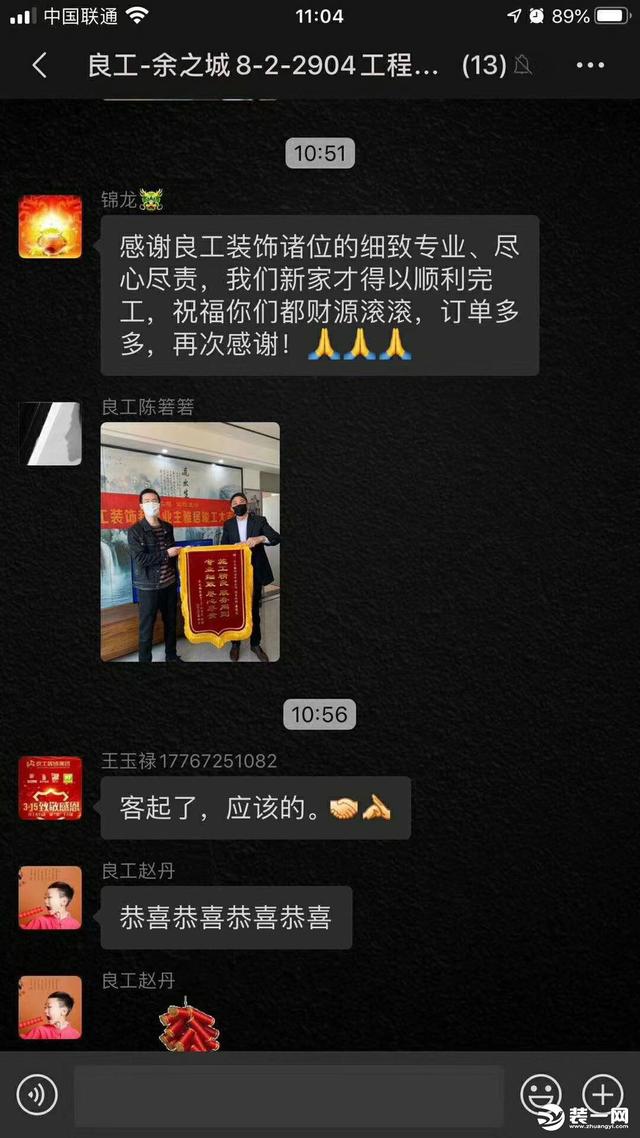Tap 锦龙's profile avatar
Viewport: 640px width, 1138px height.
coord(50,226)
